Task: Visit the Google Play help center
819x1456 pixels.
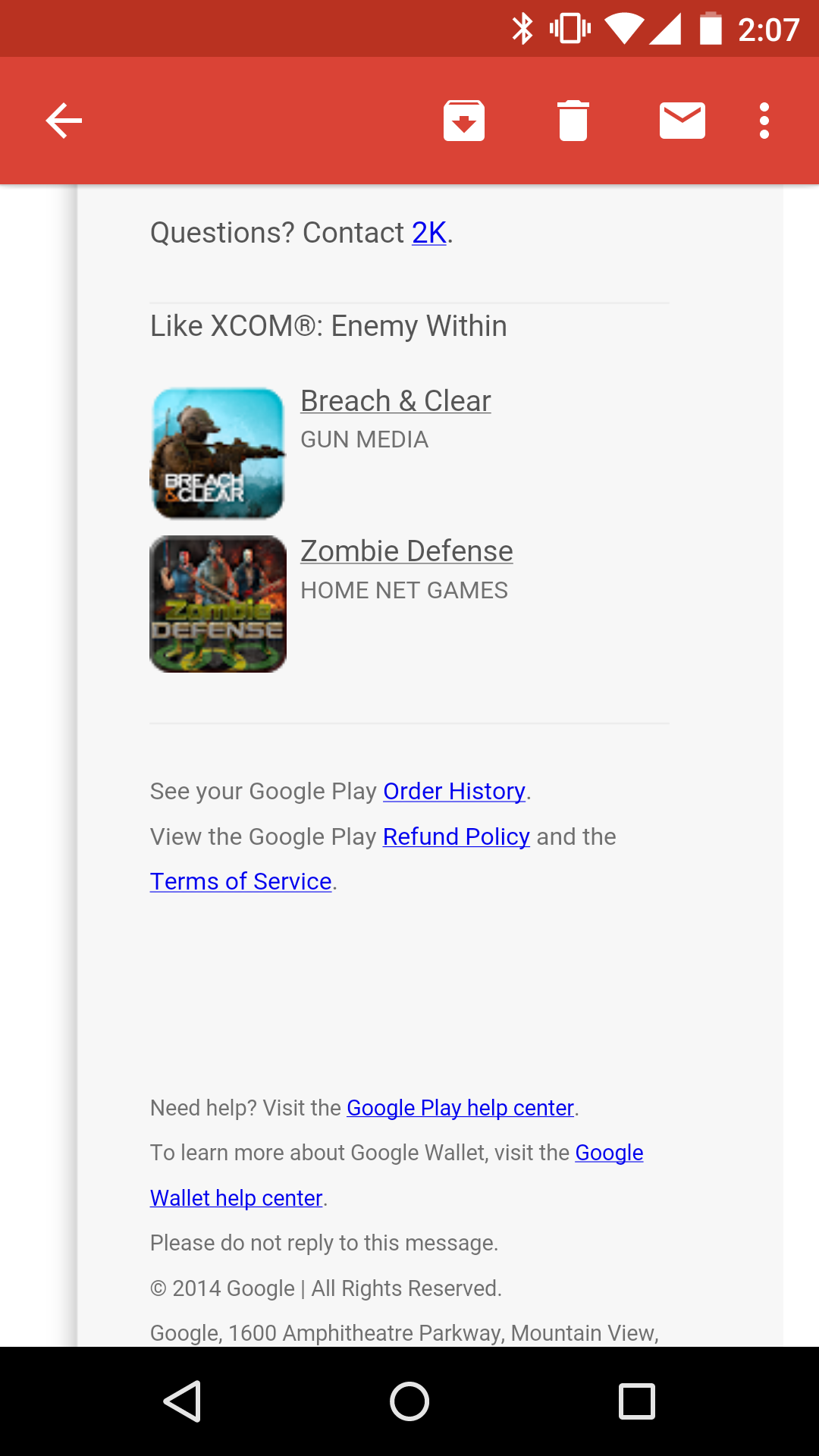Action: [460, 1108]
